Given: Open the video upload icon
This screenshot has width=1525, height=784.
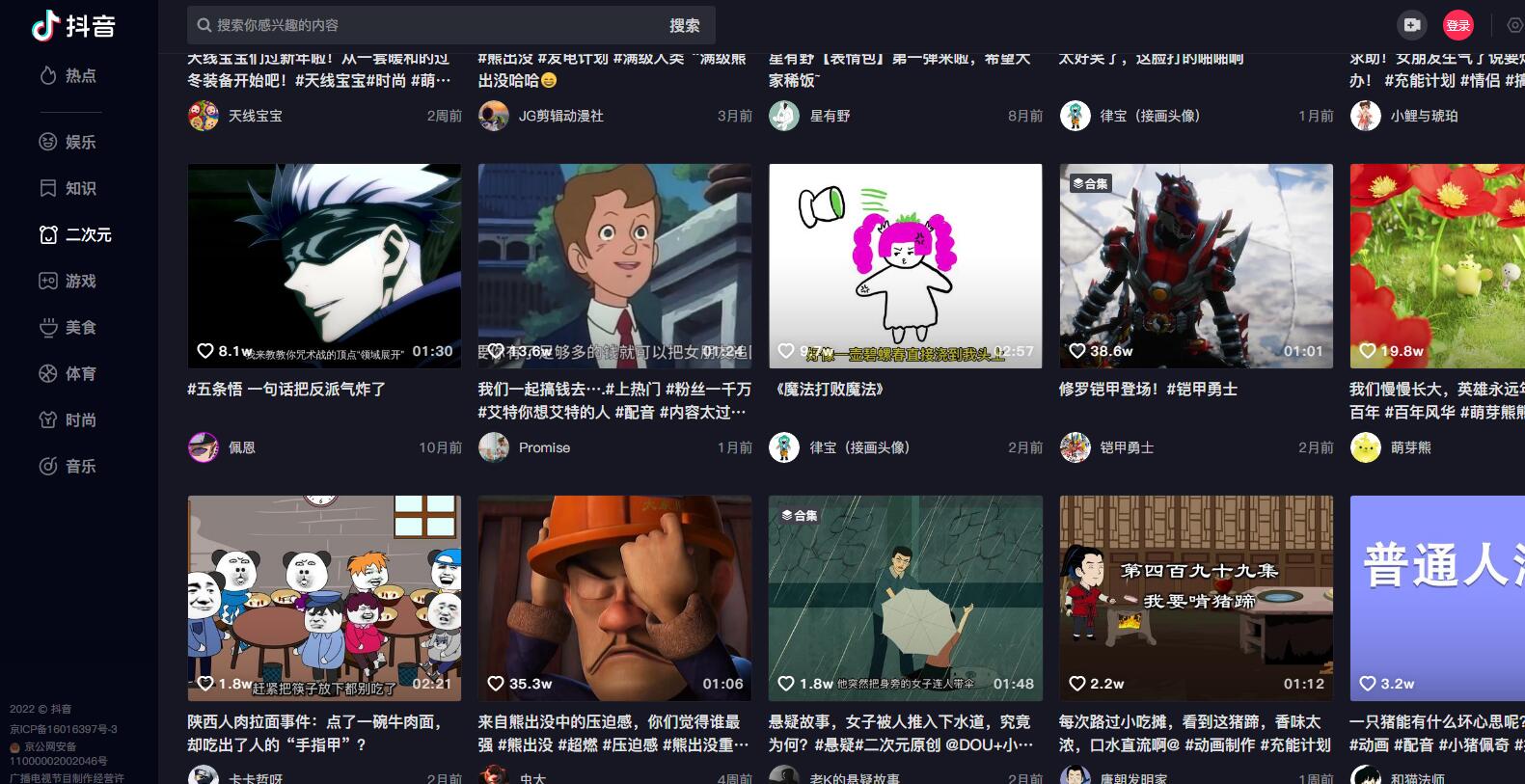Looking at the screenshot, I should [x=1411, y=26].
